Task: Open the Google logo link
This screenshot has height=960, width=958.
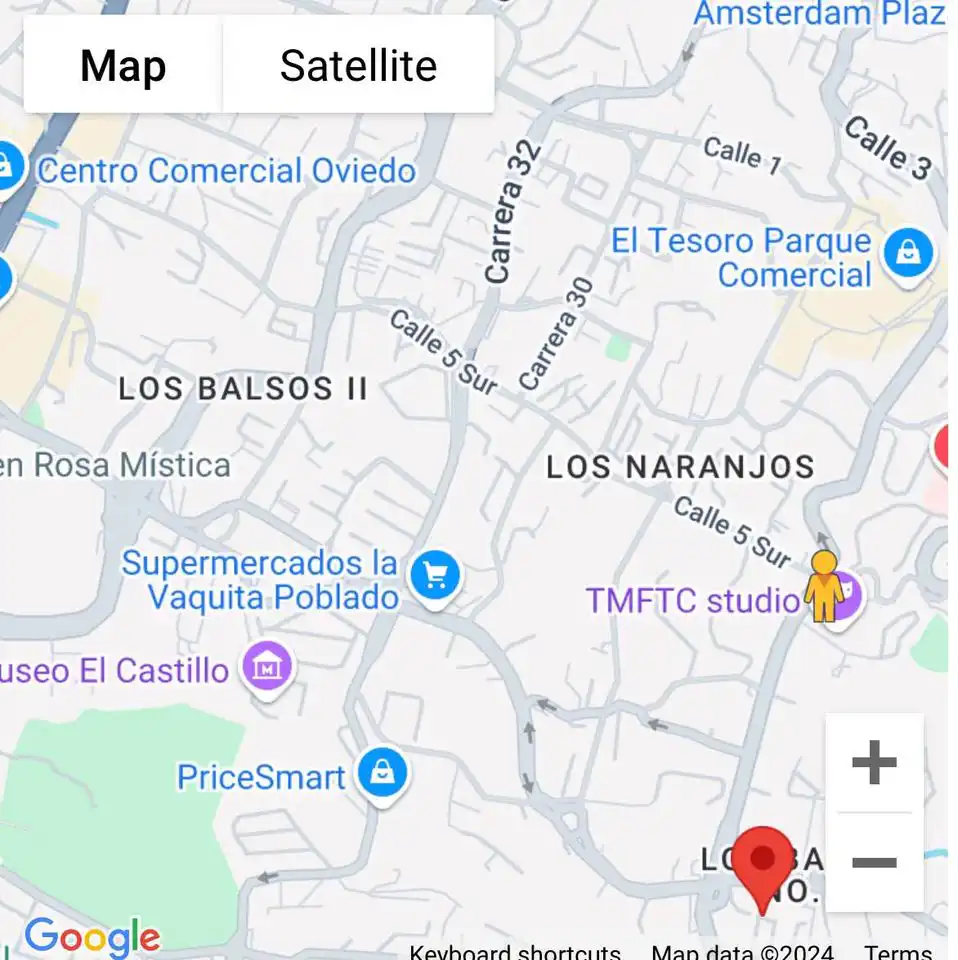Action: point(92,937)
